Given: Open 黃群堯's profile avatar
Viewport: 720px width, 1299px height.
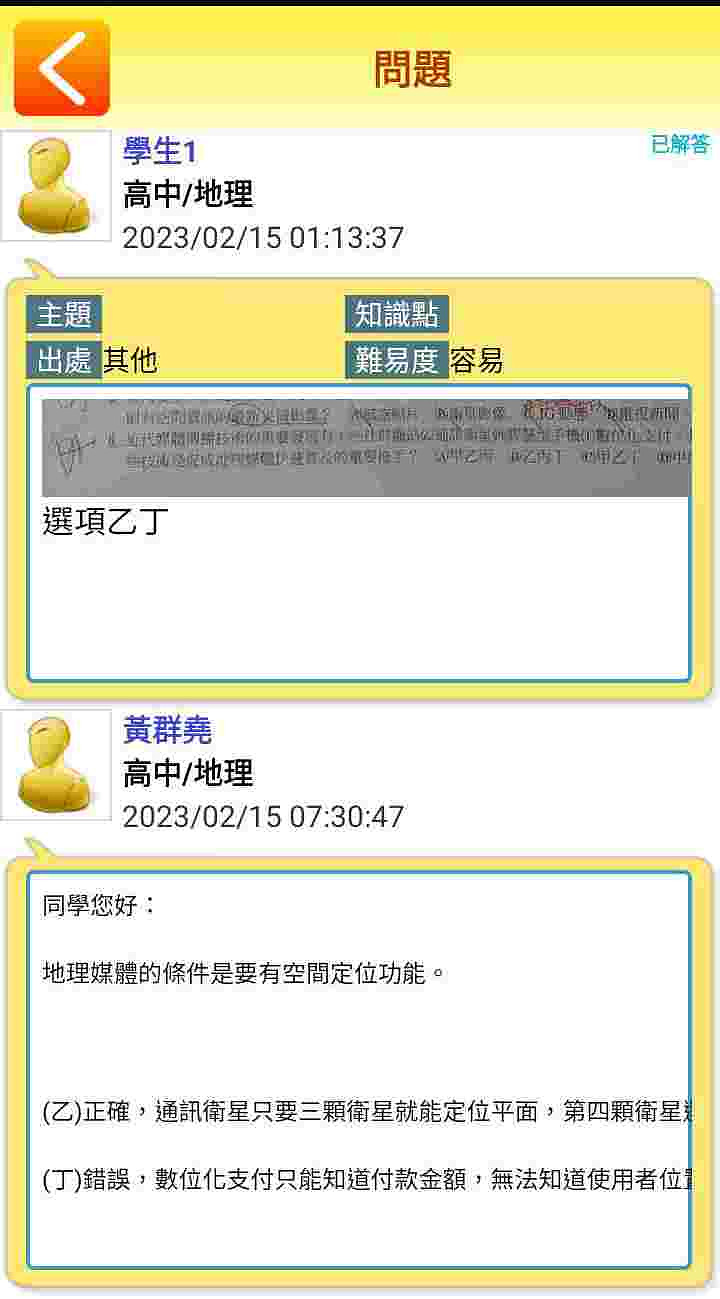Looking at the screenshot, I should (x=56, y=765).
